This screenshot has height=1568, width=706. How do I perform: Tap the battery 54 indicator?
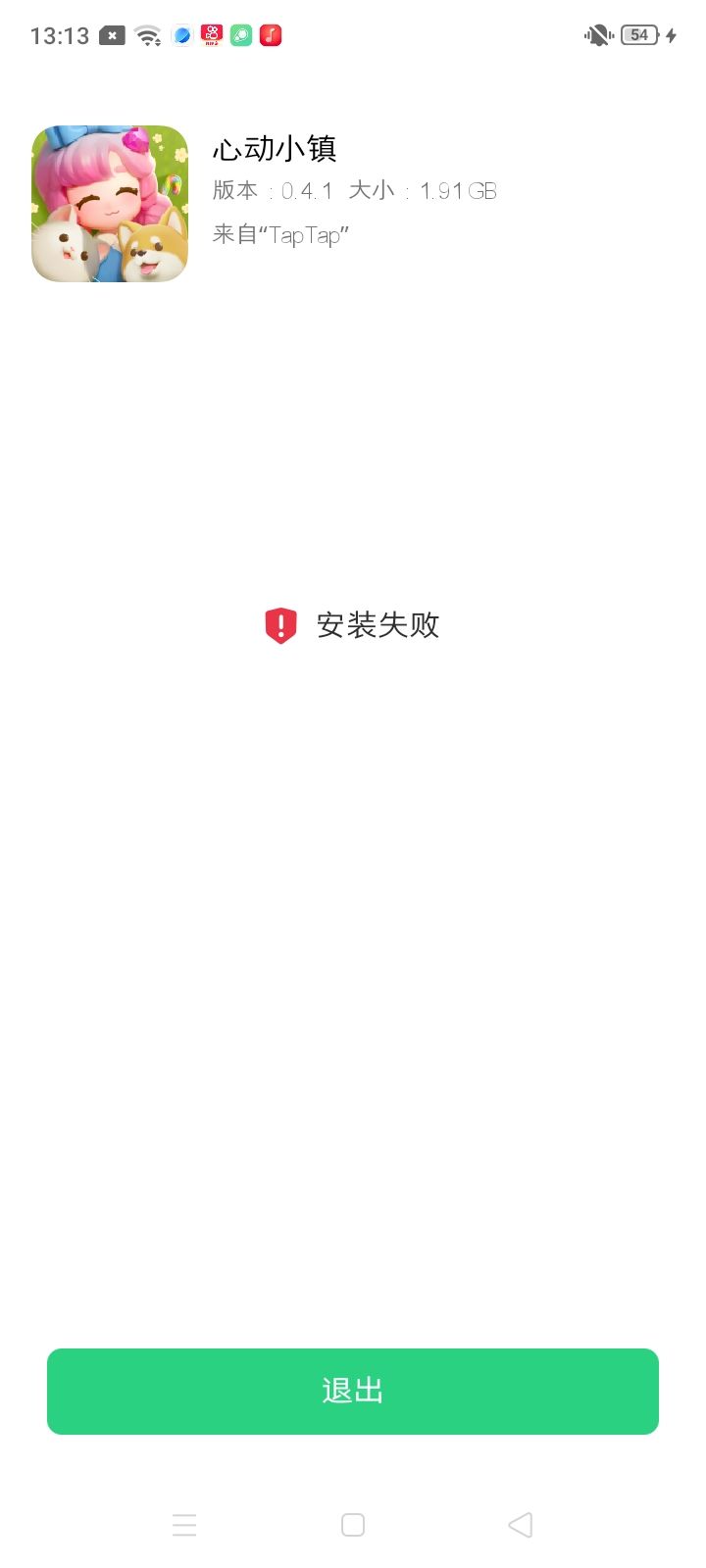(637, 34)
